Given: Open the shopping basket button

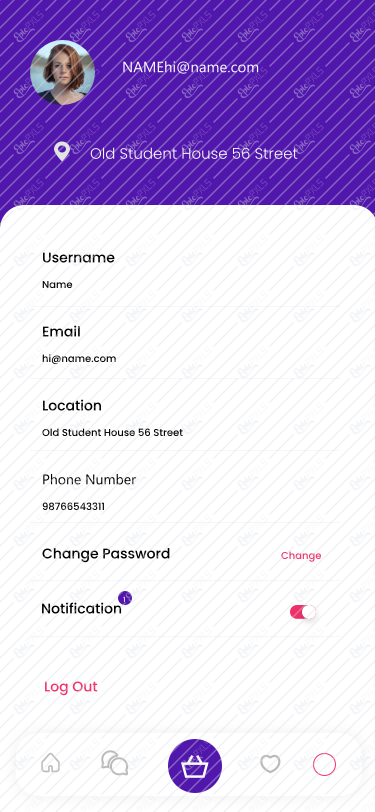Looking at the screenshot, I should coord(195,766).
